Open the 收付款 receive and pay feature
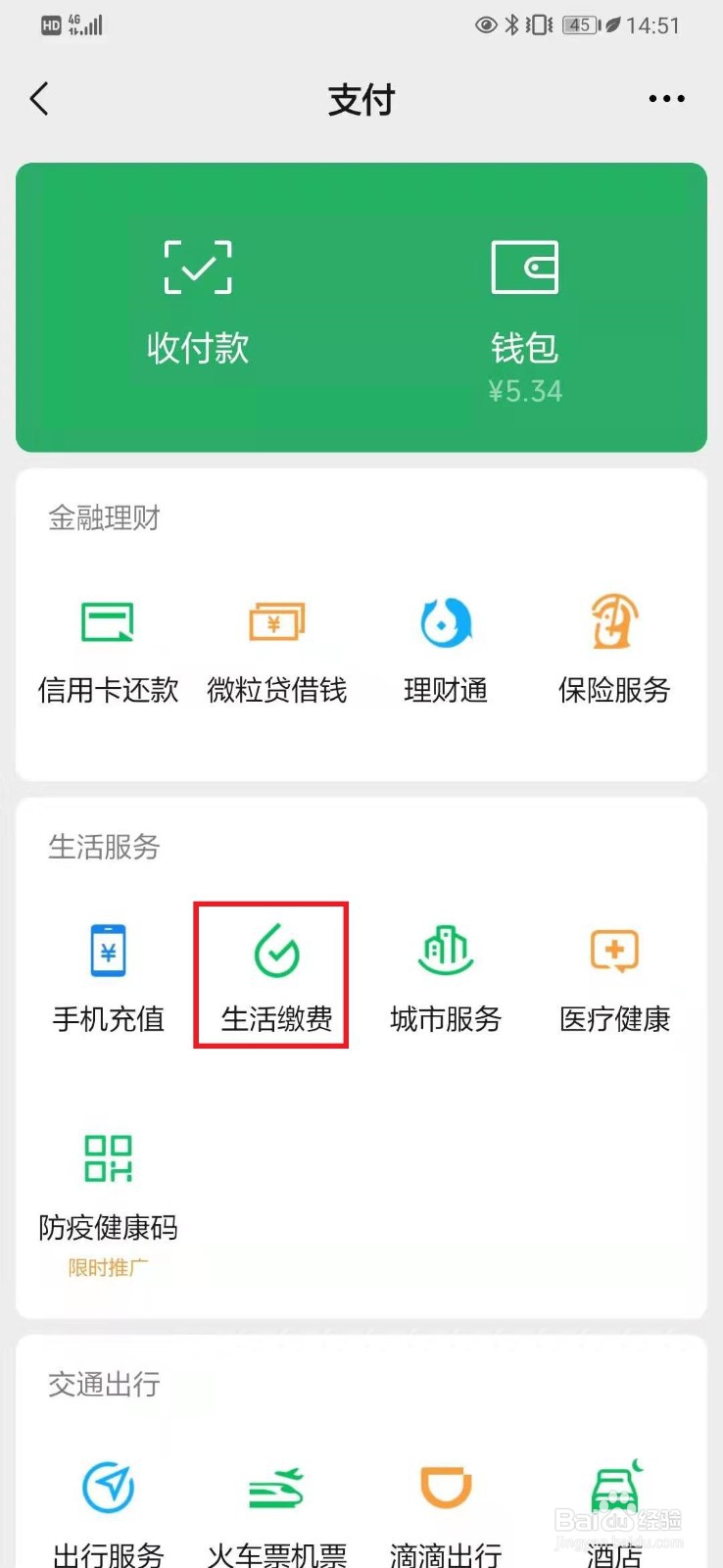This screenshot has height=1568, width=723. pyautogui.click(x=198, y=294)
